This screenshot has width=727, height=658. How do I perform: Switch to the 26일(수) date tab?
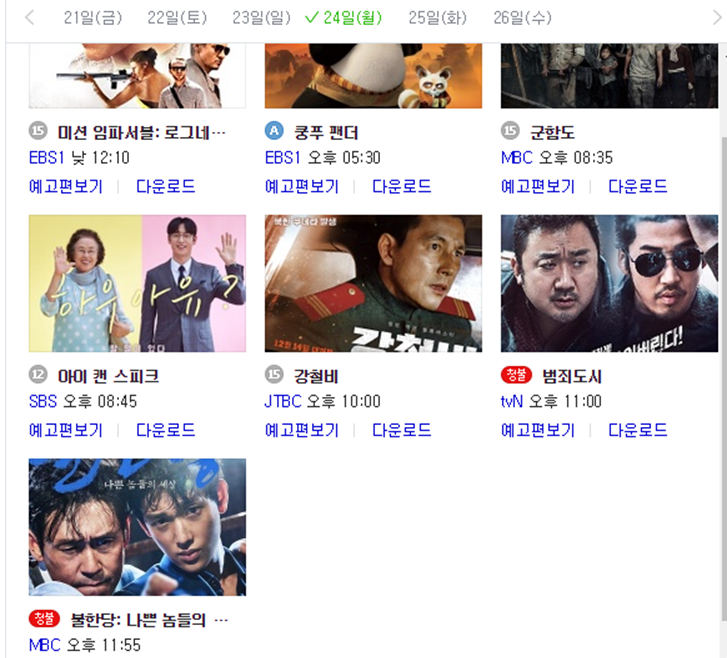522,17
